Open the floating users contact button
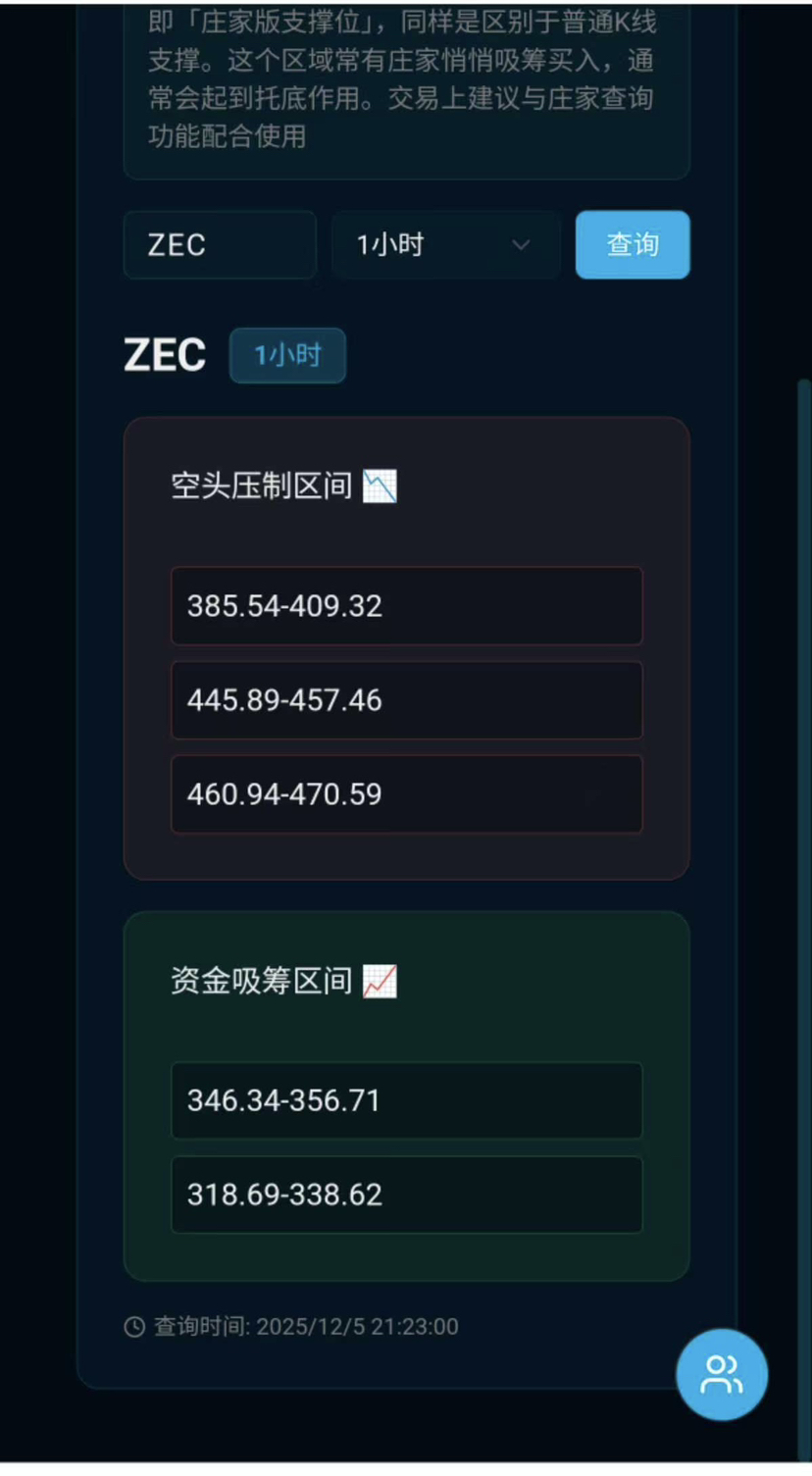This screenshot has height=1476, width=812. coord(722,1374)
